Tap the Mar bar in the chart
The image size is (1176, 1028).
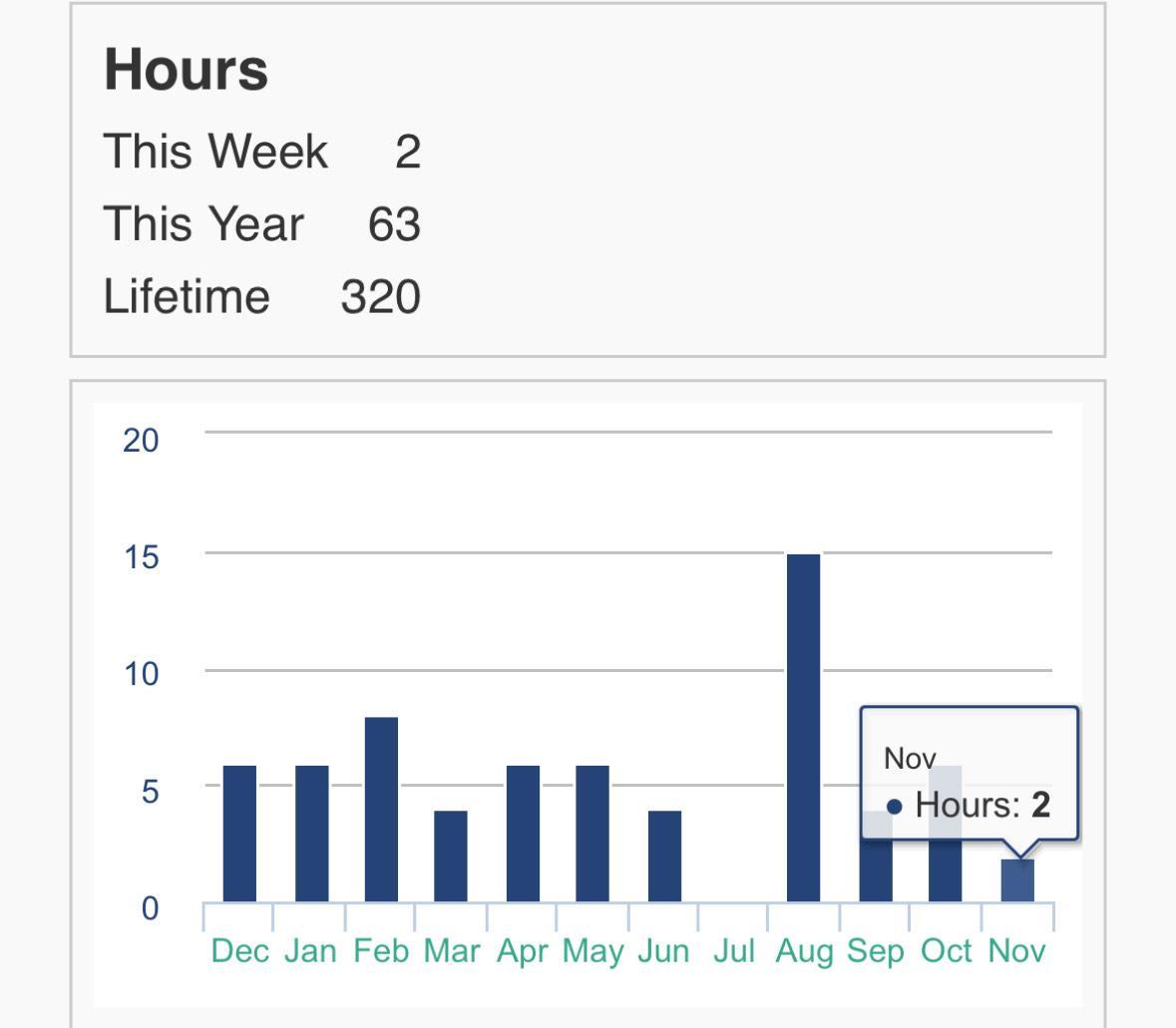click(451, 857)
